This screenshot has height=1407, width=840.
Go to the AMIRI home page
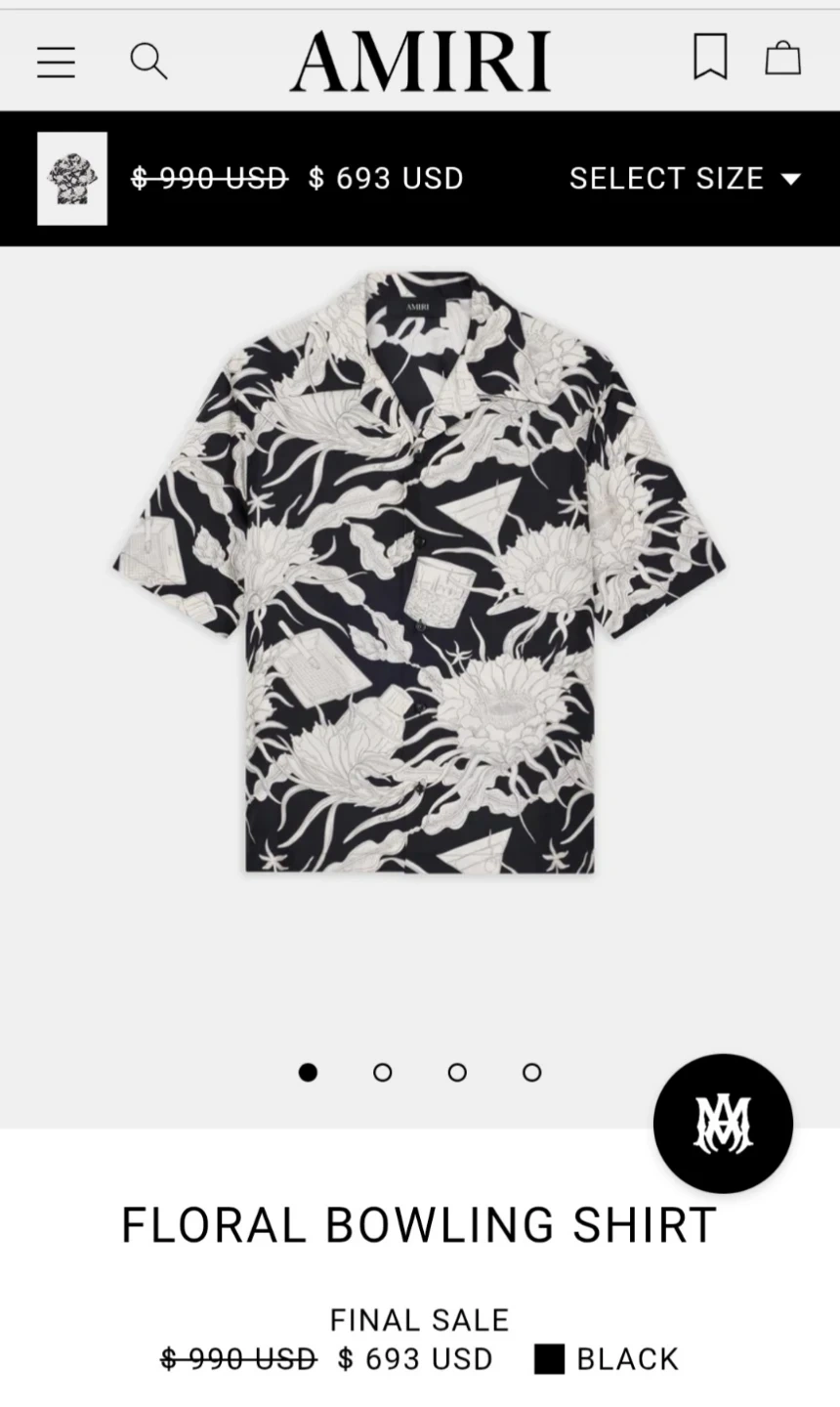(420, 61)
